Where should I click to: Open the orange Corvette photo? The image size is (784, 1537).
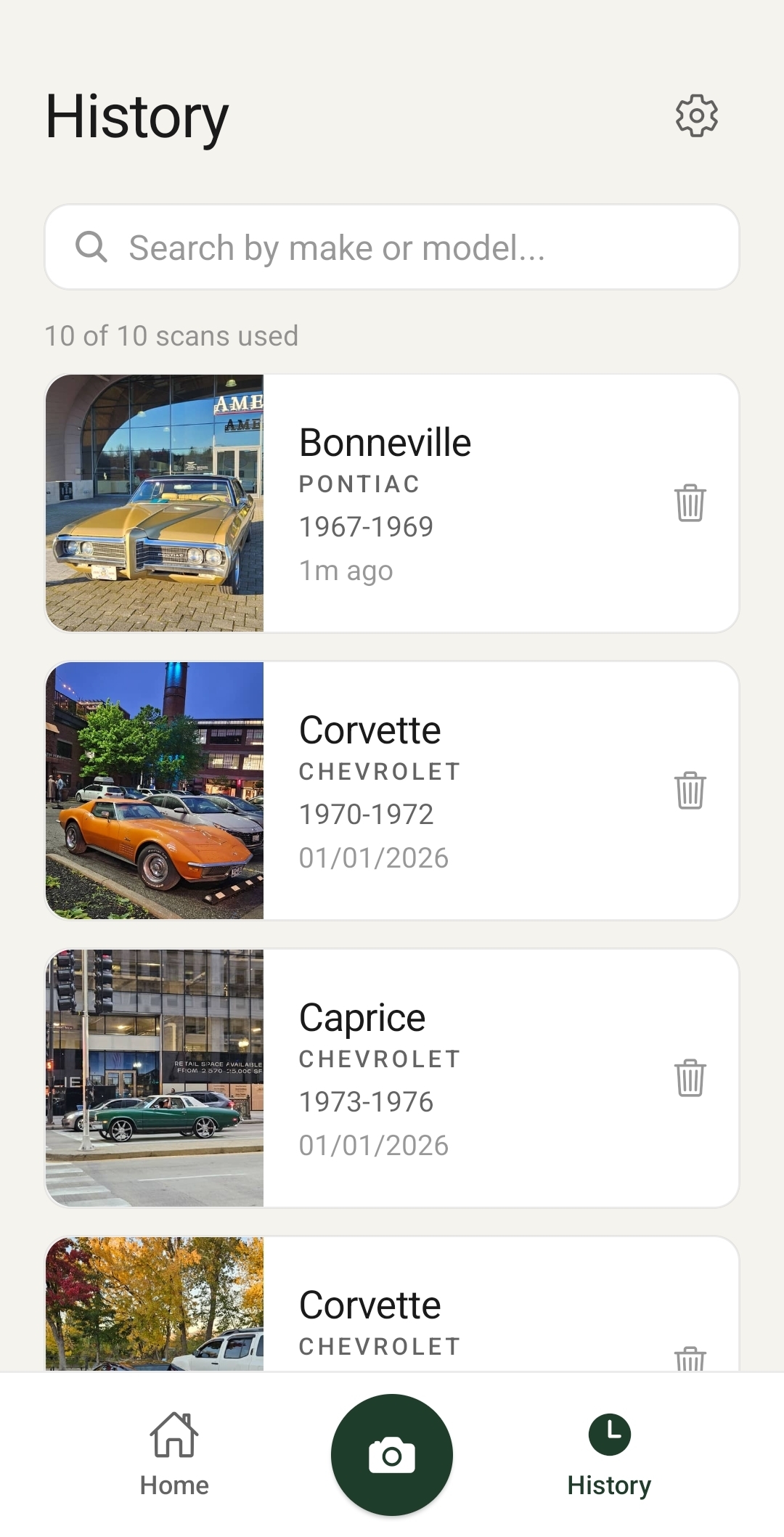click(x=155, y=793)
